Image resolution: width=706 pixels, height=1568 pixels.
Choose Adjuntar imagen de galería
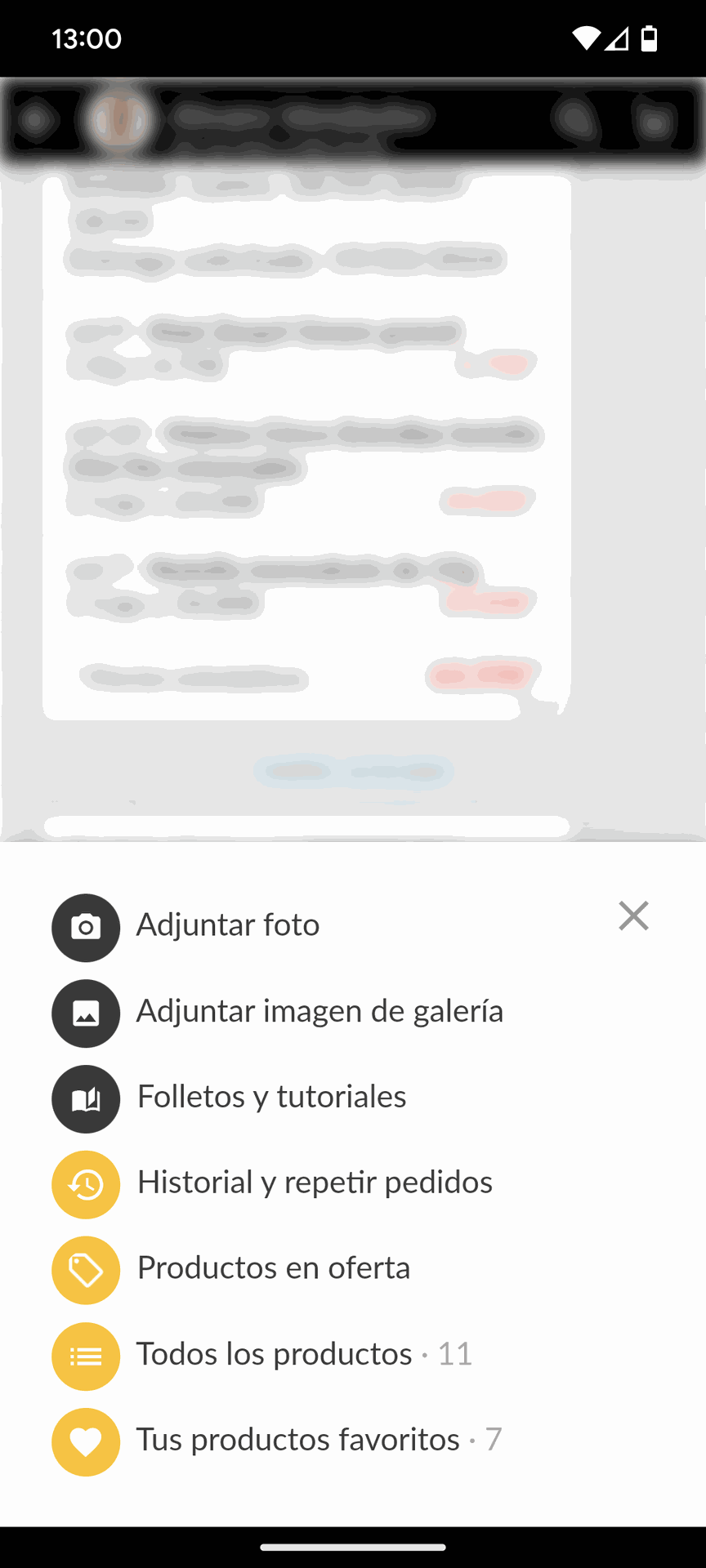click(x=319, y=1012)
